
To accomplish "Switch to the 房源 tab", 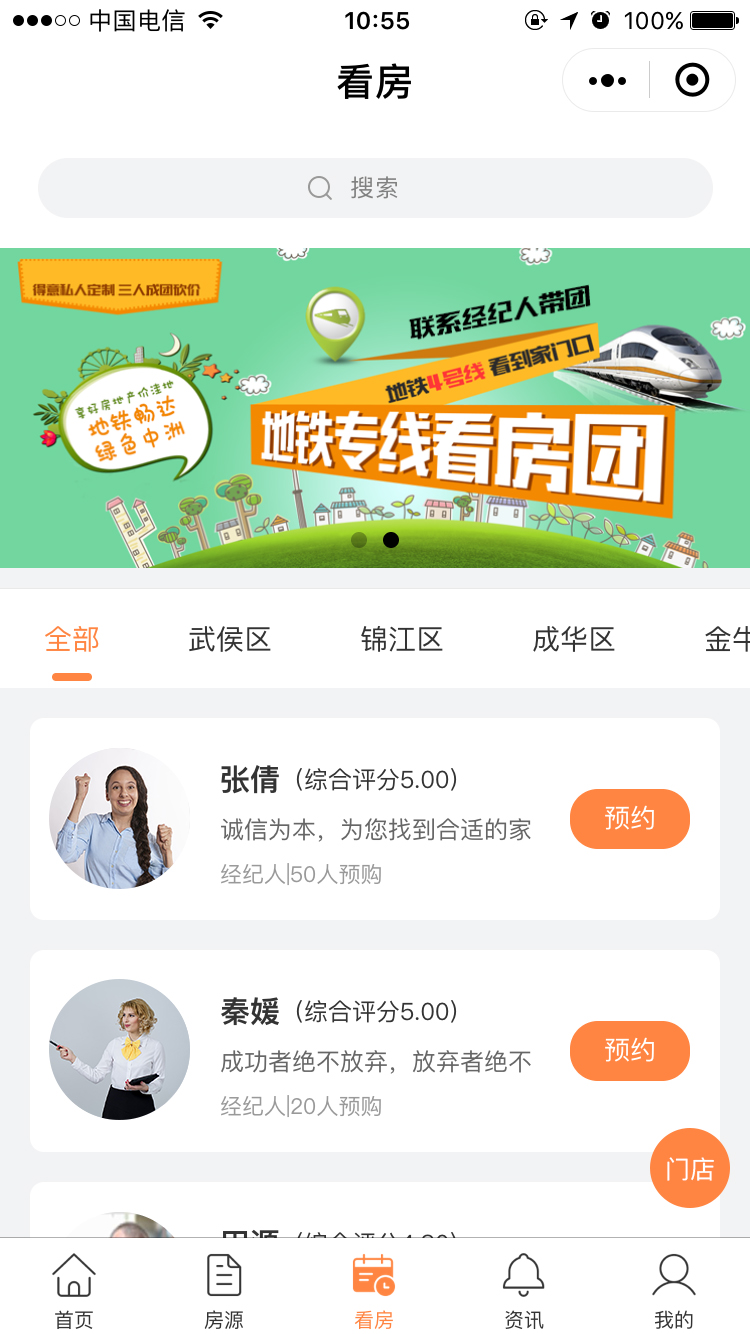I will pos(224,1290).
